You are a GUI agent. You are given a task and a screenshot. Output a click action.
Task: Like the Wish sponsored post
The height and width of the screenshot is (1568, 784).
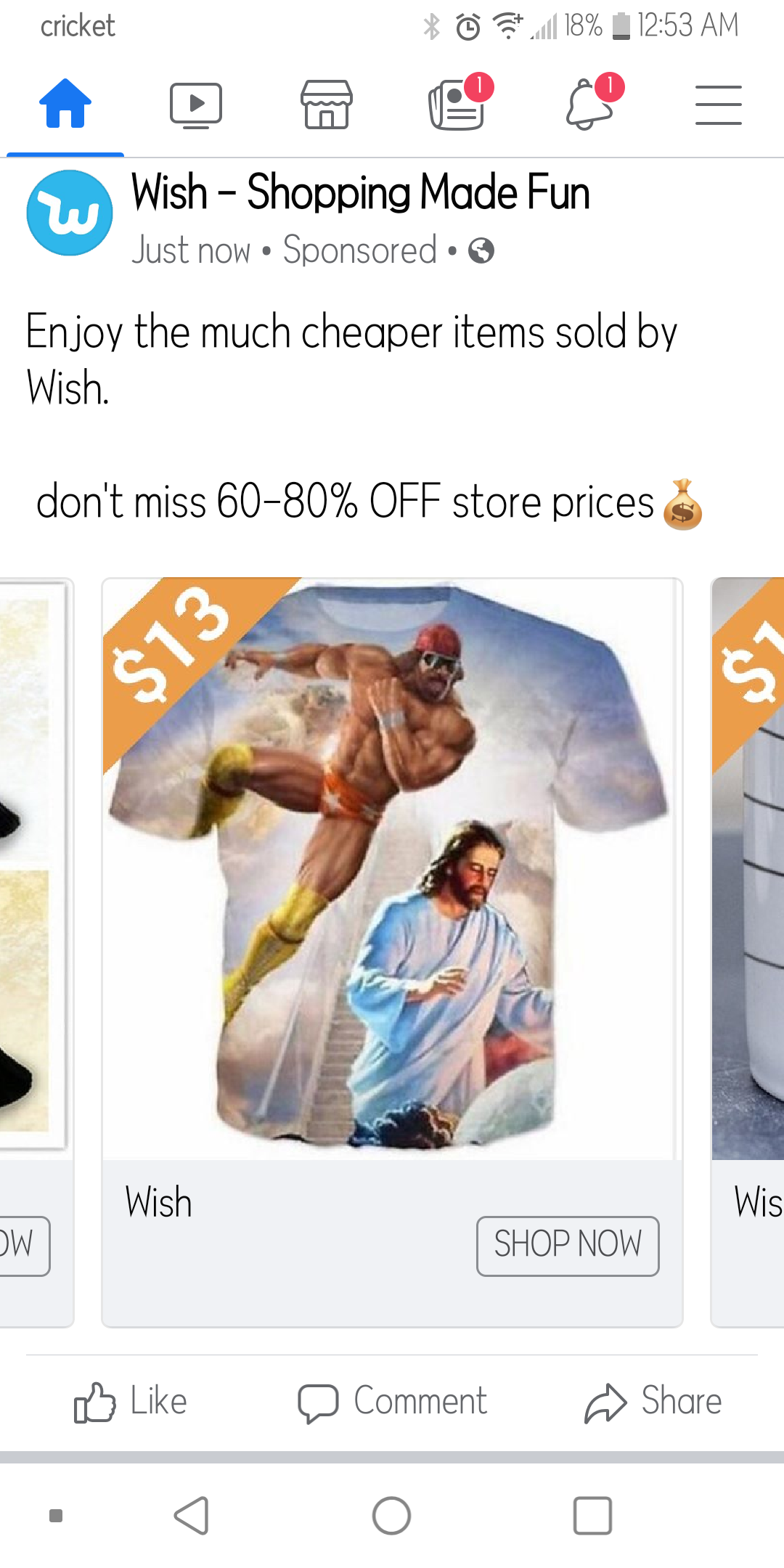(x=131, y=1401)
